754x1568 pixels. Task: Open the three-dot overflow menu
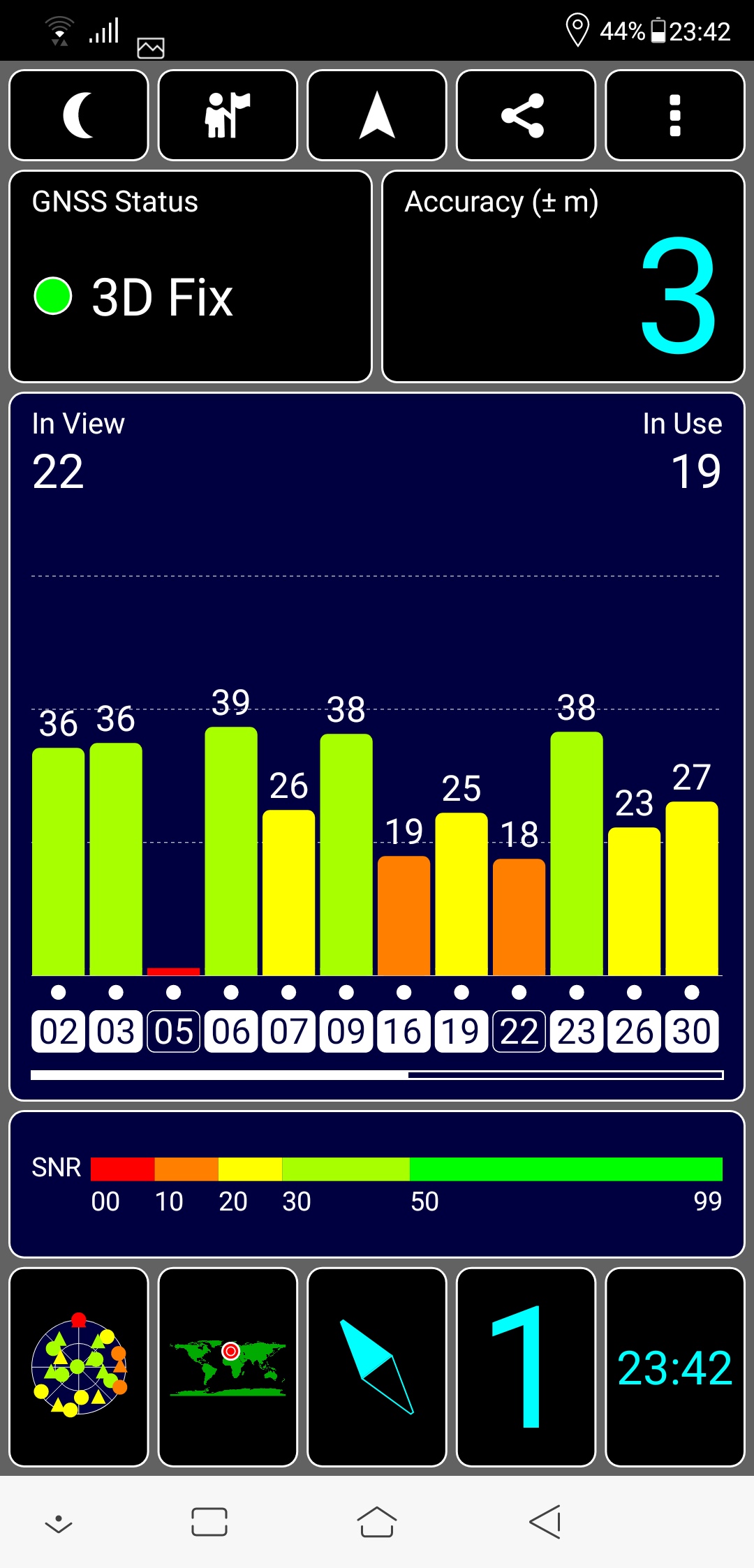click(675, 115)
